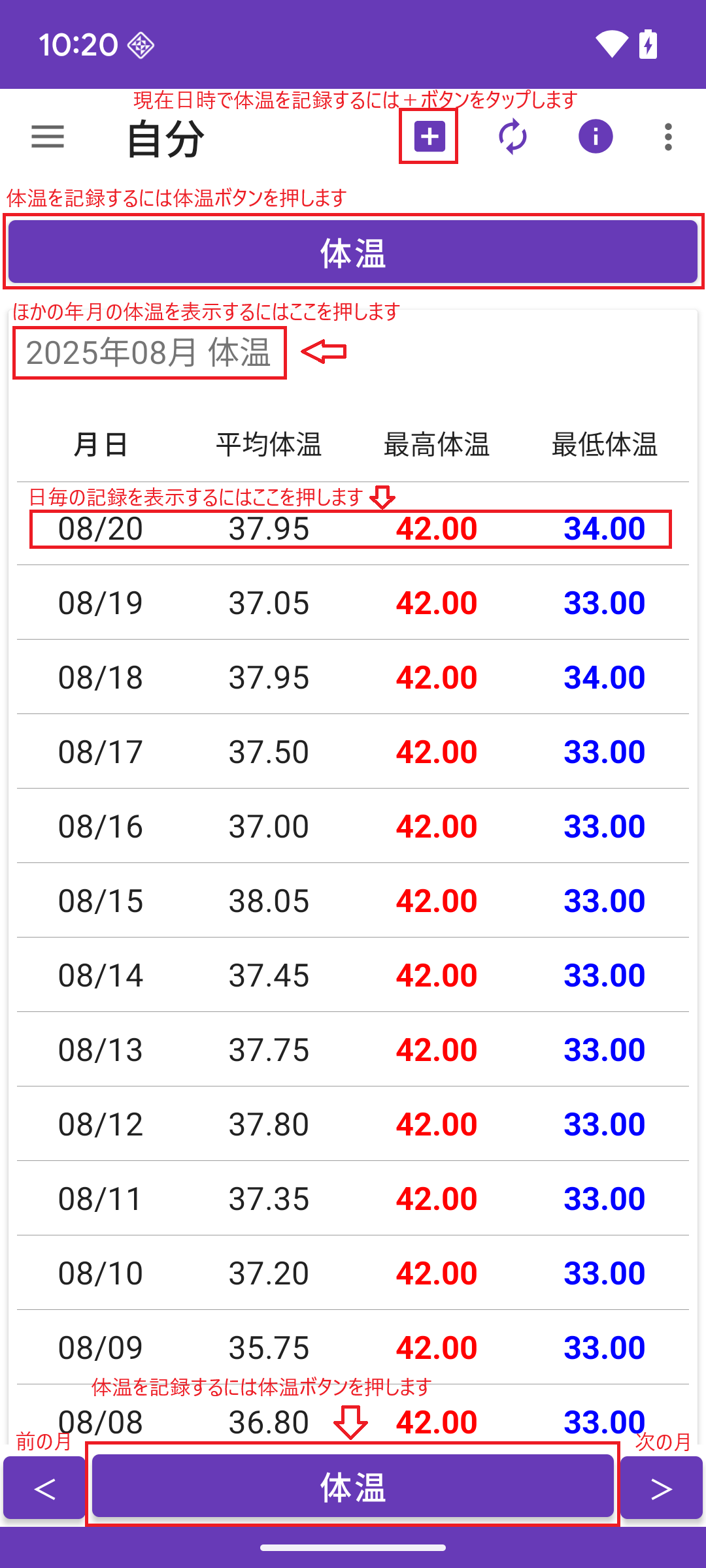Open the info icon
Image resolution: width=706 pixels, height=1568 pixels.
click(x=595, y=137)
